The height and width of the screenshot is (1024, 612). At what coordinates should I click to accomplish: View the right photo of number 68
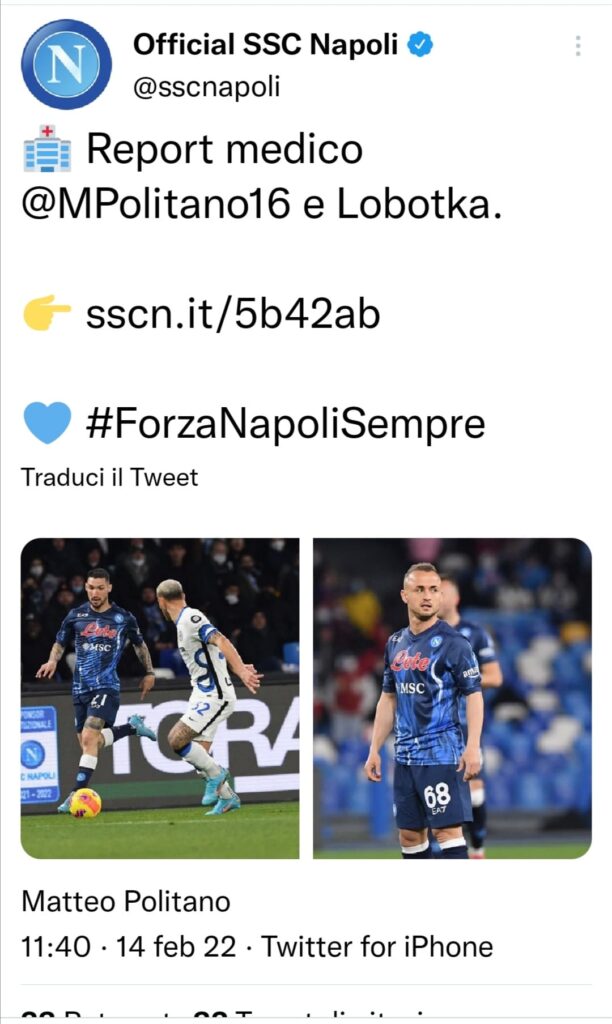coord(452,698)
